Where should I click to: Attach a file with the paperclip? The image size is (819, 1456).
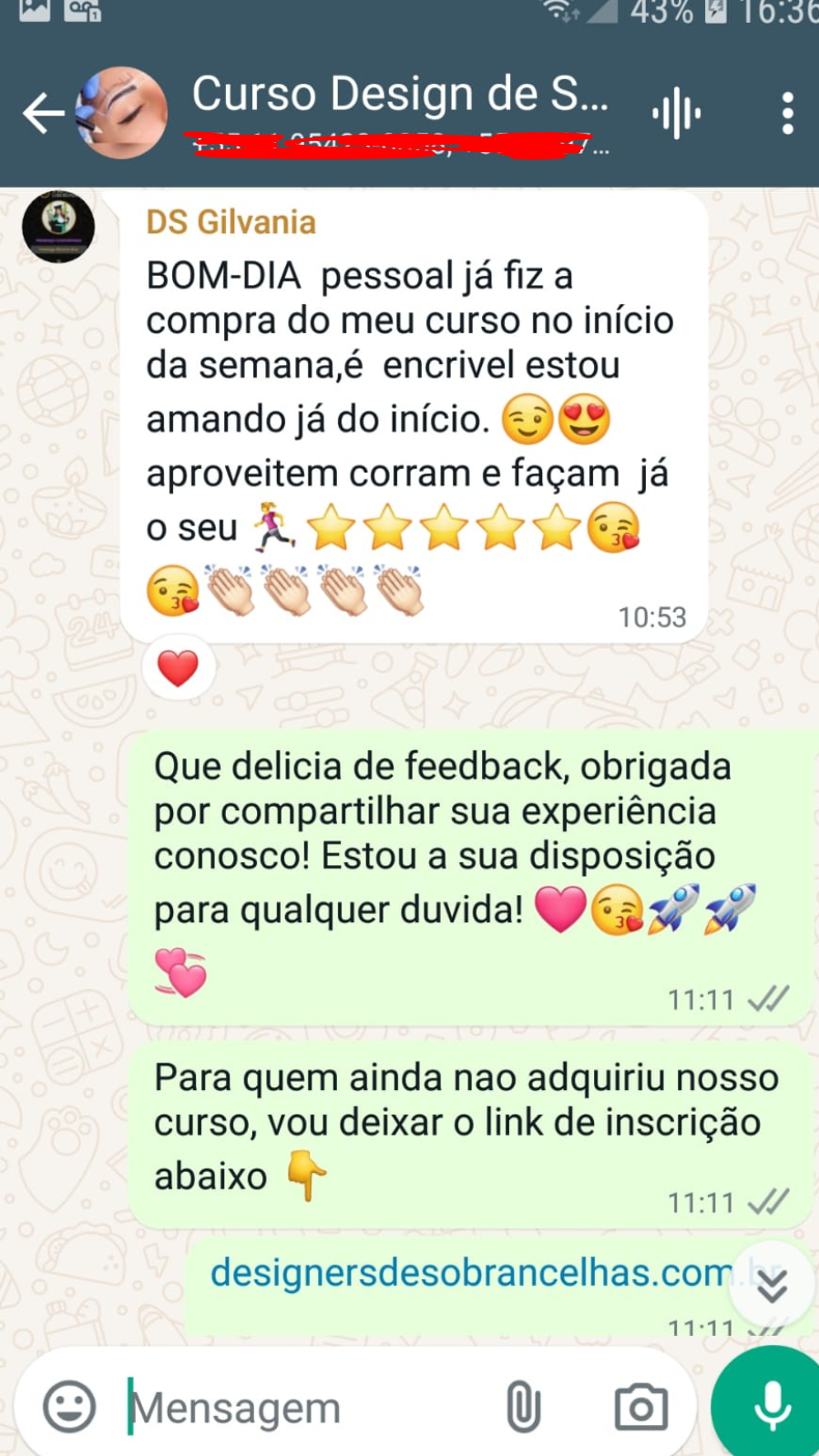523,1407
